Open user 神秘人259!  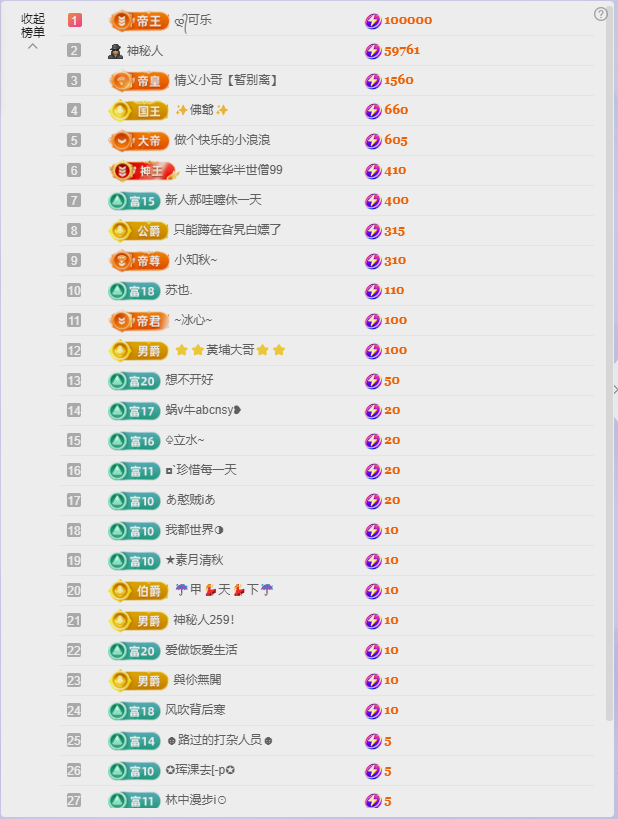tap(203, 620)
